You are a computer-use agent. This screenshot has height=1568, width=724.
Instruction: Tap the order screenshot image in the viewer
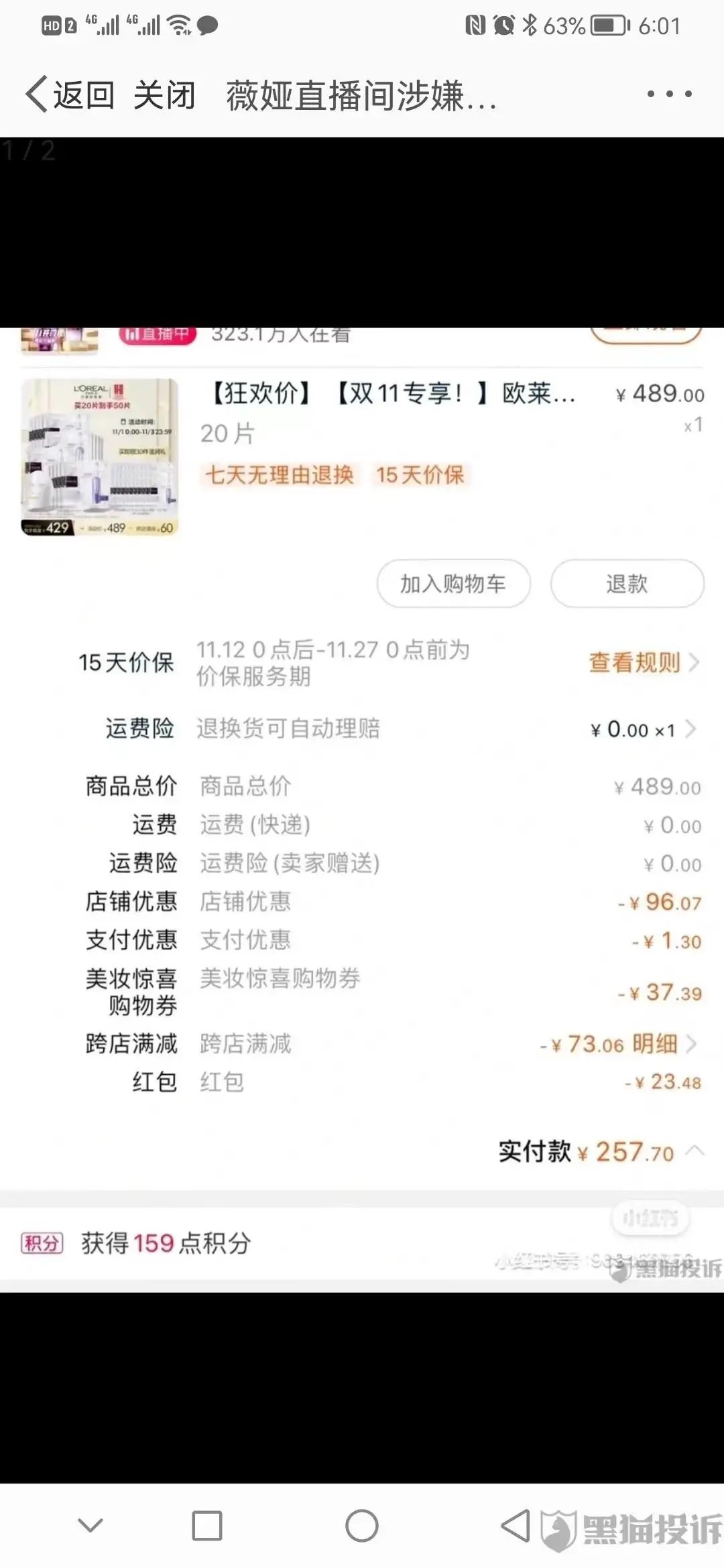click(x=362, y=804)
